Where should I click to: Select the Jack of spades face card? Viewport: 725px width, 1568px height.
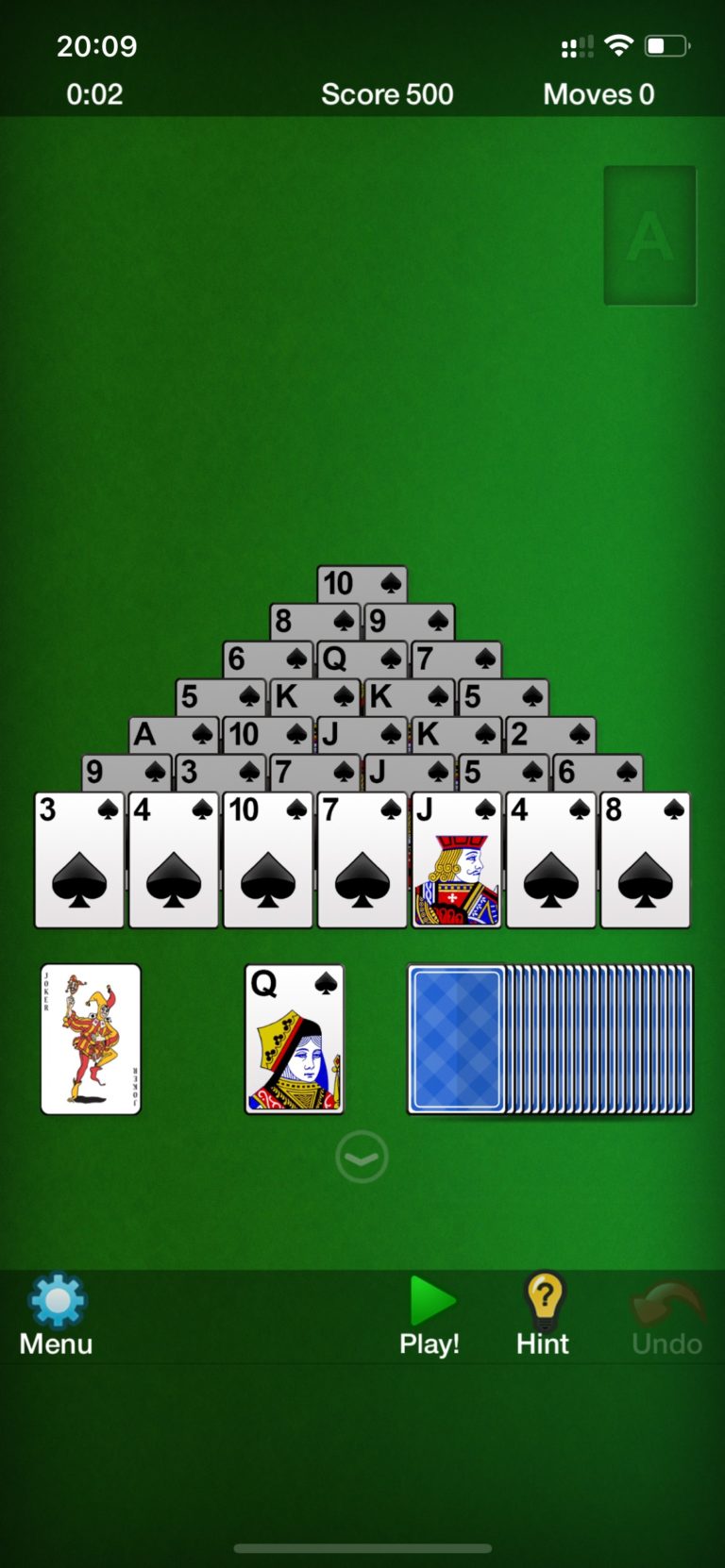456,859
